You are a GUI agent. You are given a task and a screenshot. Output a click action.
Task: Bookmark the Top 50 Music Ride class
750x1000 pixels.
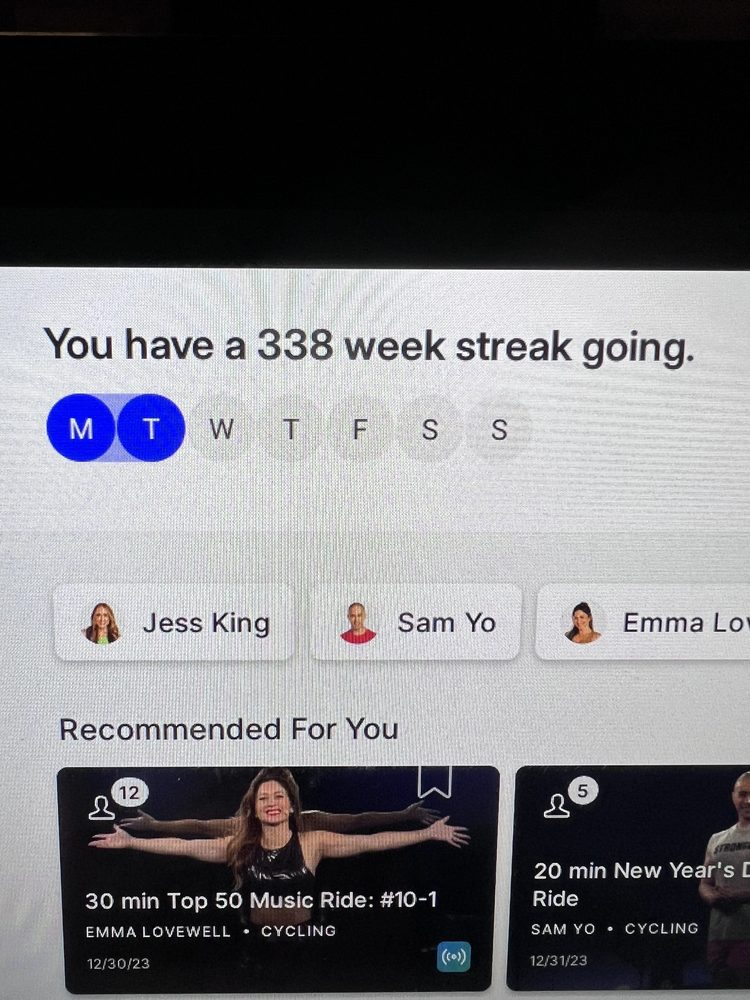click(x=434, y=782)
